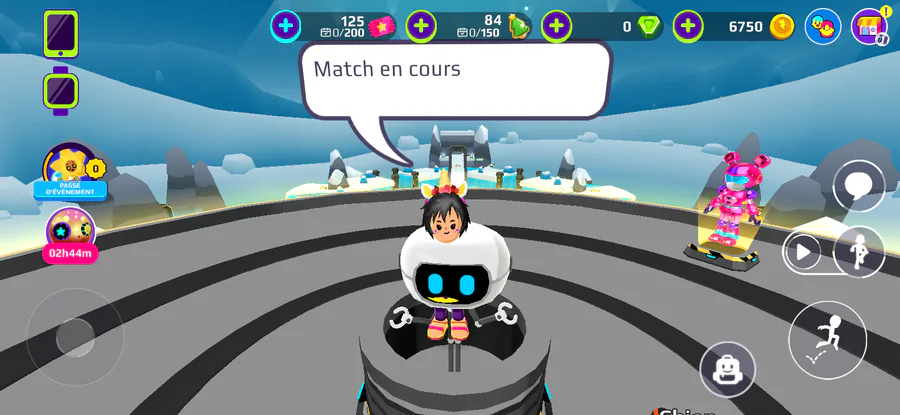Open the shop icon

click(x=870, y=26)
